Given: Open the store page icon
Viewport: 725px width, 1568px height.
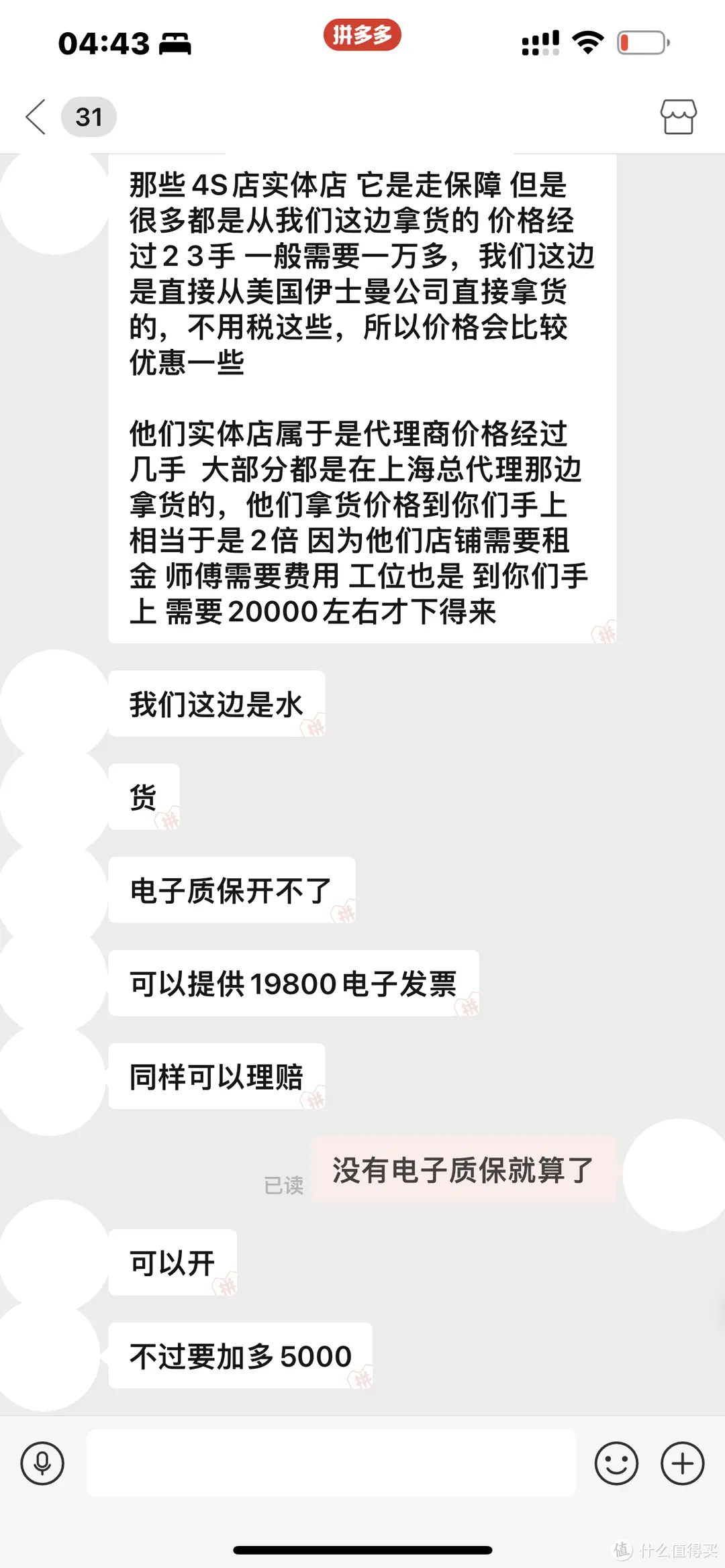Looking at the screenshot, I should 678,117.
